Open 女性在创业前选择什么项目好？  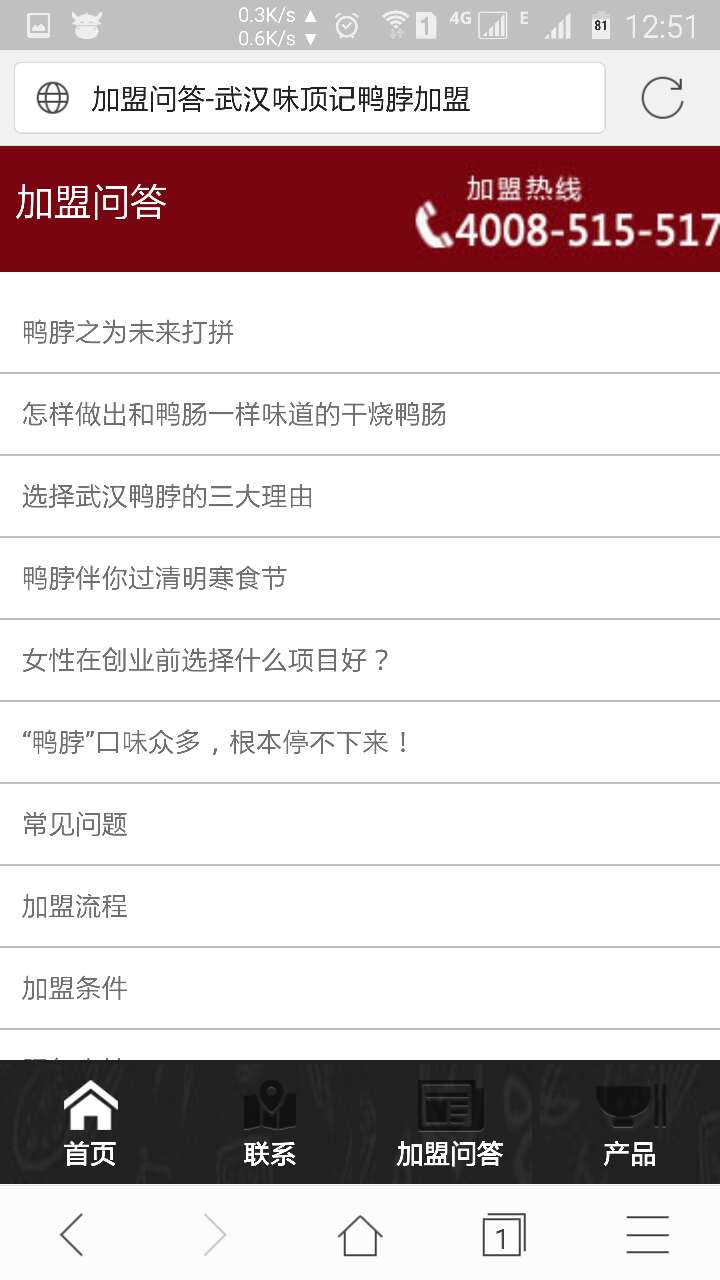360,660
